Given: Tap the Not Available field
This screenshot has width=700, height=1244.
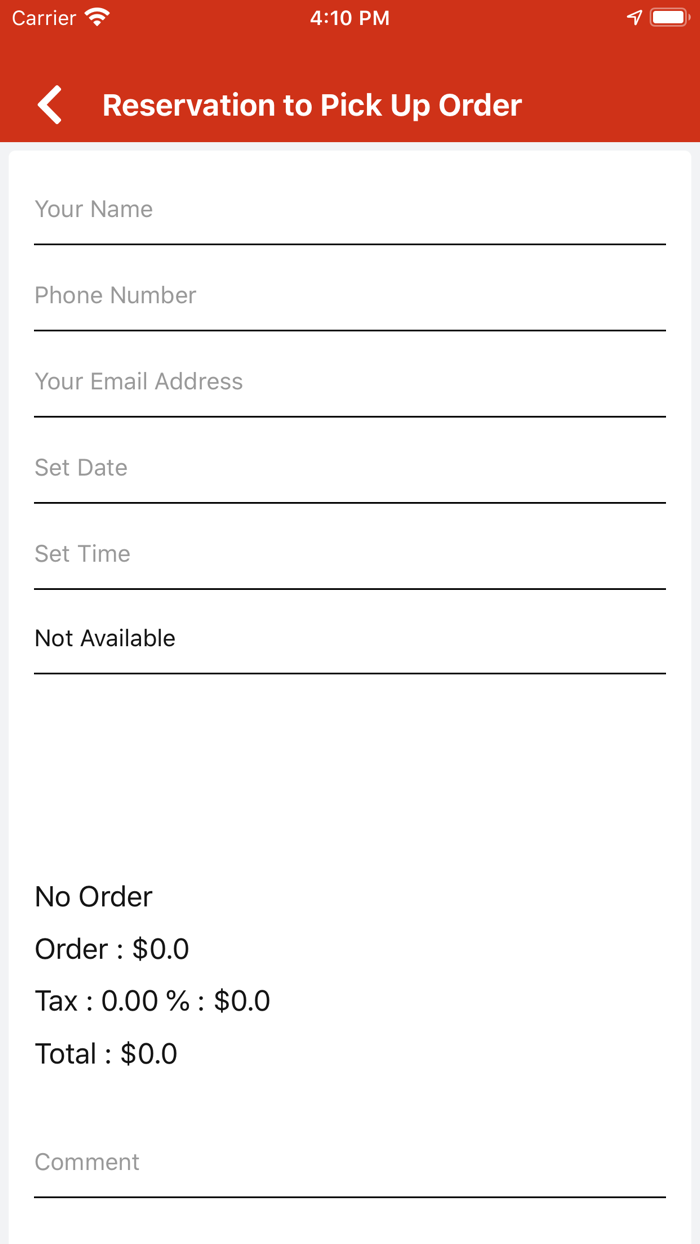Looking at the screenshot, I should pos(349,639).
